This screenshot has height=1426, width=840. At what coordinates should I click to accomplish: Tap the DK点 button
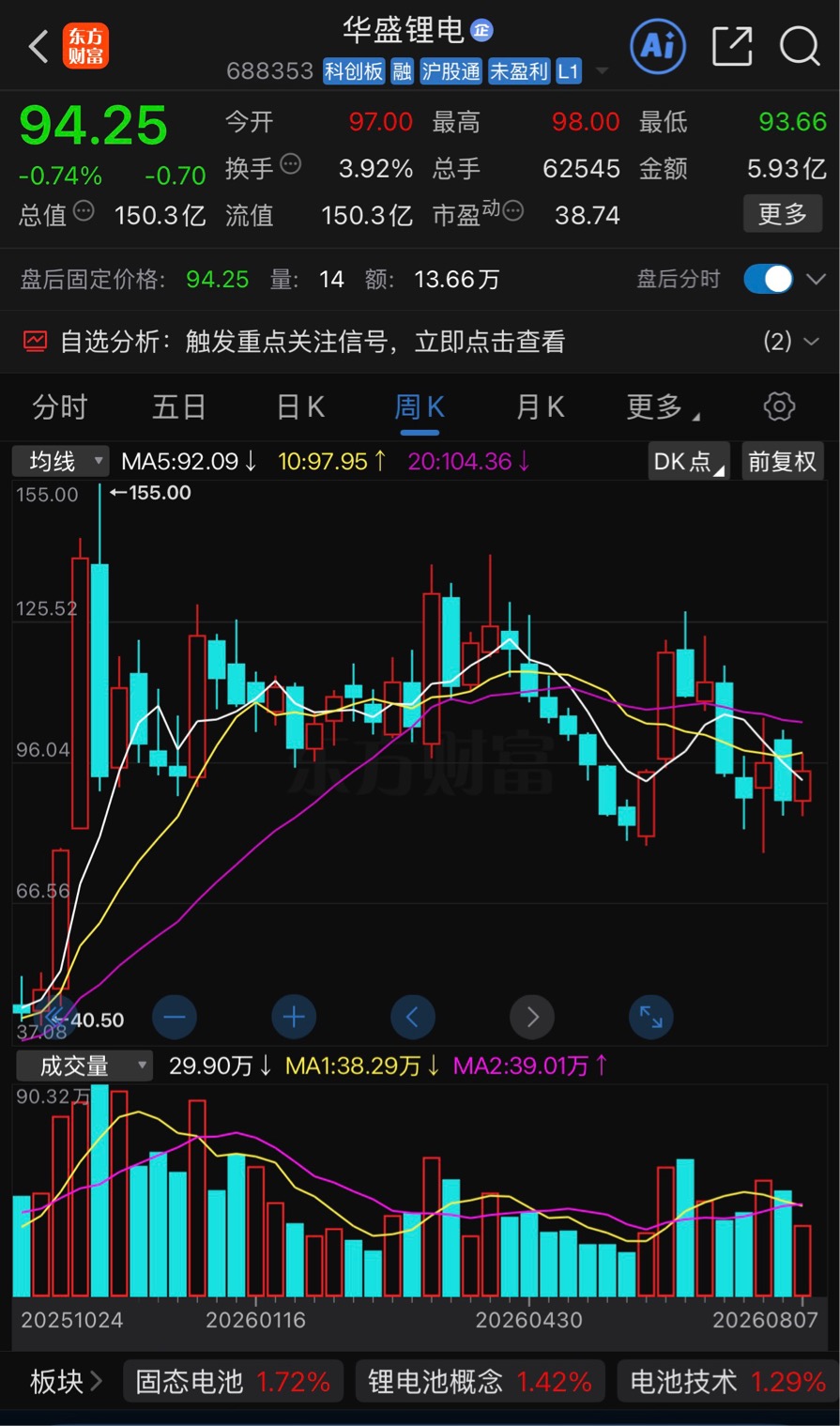[x=689, y=461]
